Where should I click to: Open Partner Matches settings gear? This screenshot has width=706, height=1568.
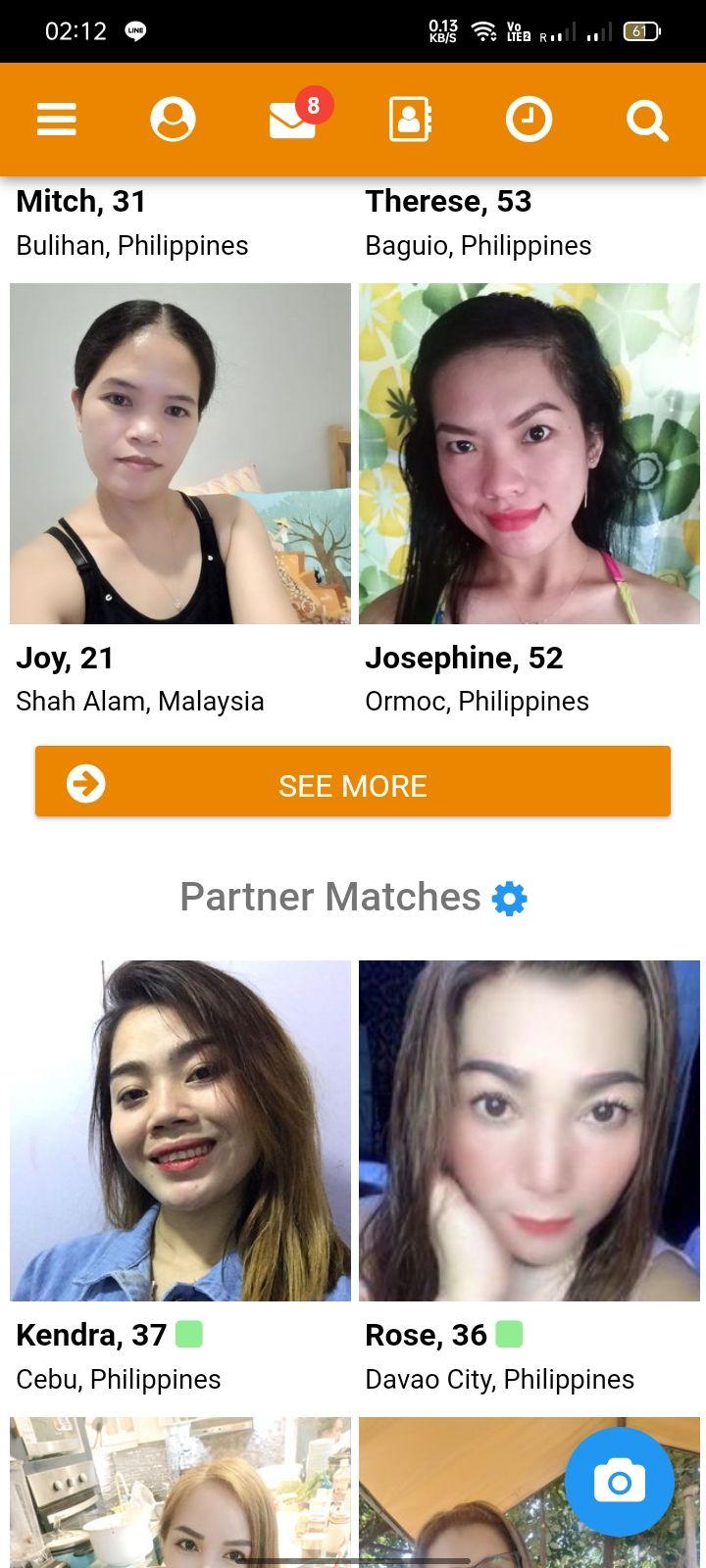click(x=510, y=899)
